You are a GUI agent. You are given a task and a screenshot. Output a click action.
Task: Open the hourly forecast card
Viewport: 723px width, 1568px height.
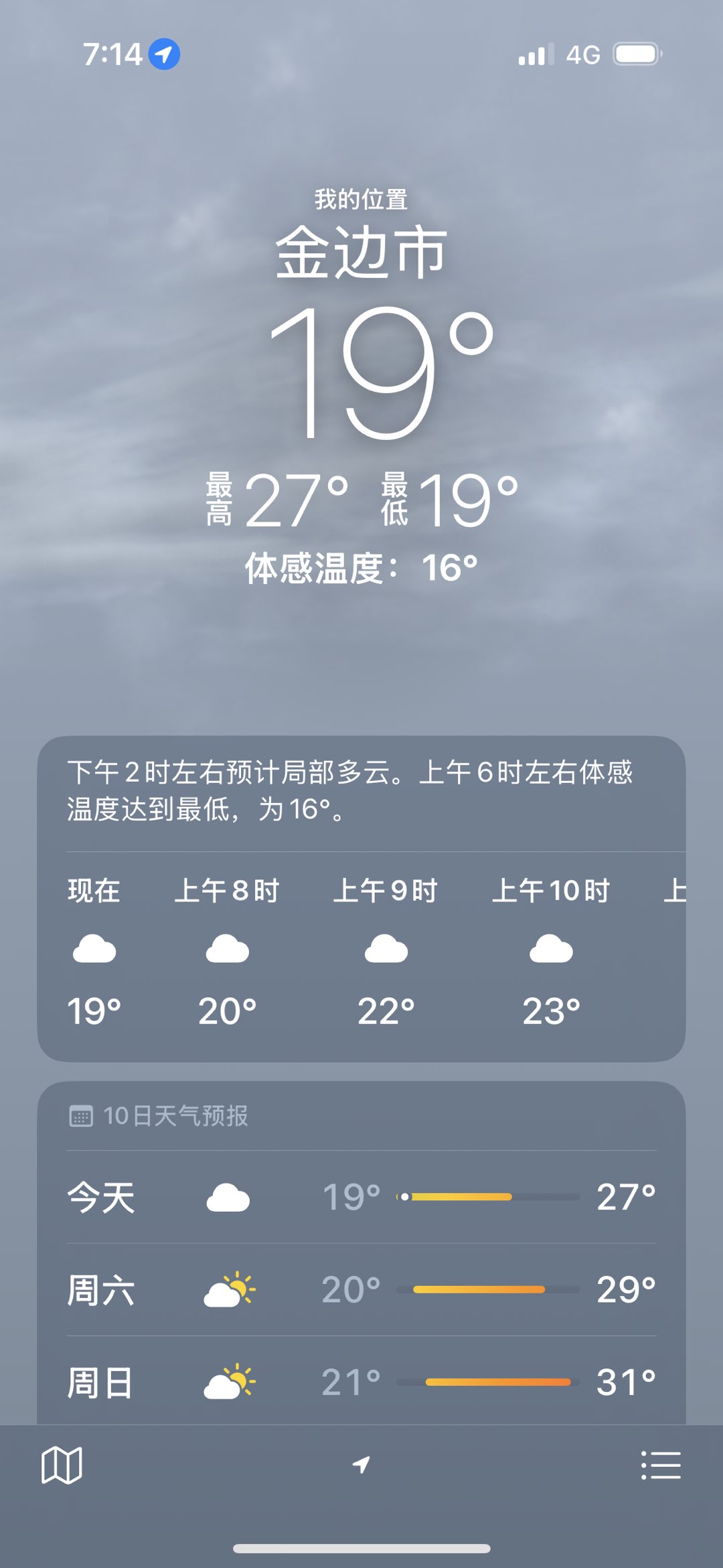pyautogui.click(x=361, y=951)
